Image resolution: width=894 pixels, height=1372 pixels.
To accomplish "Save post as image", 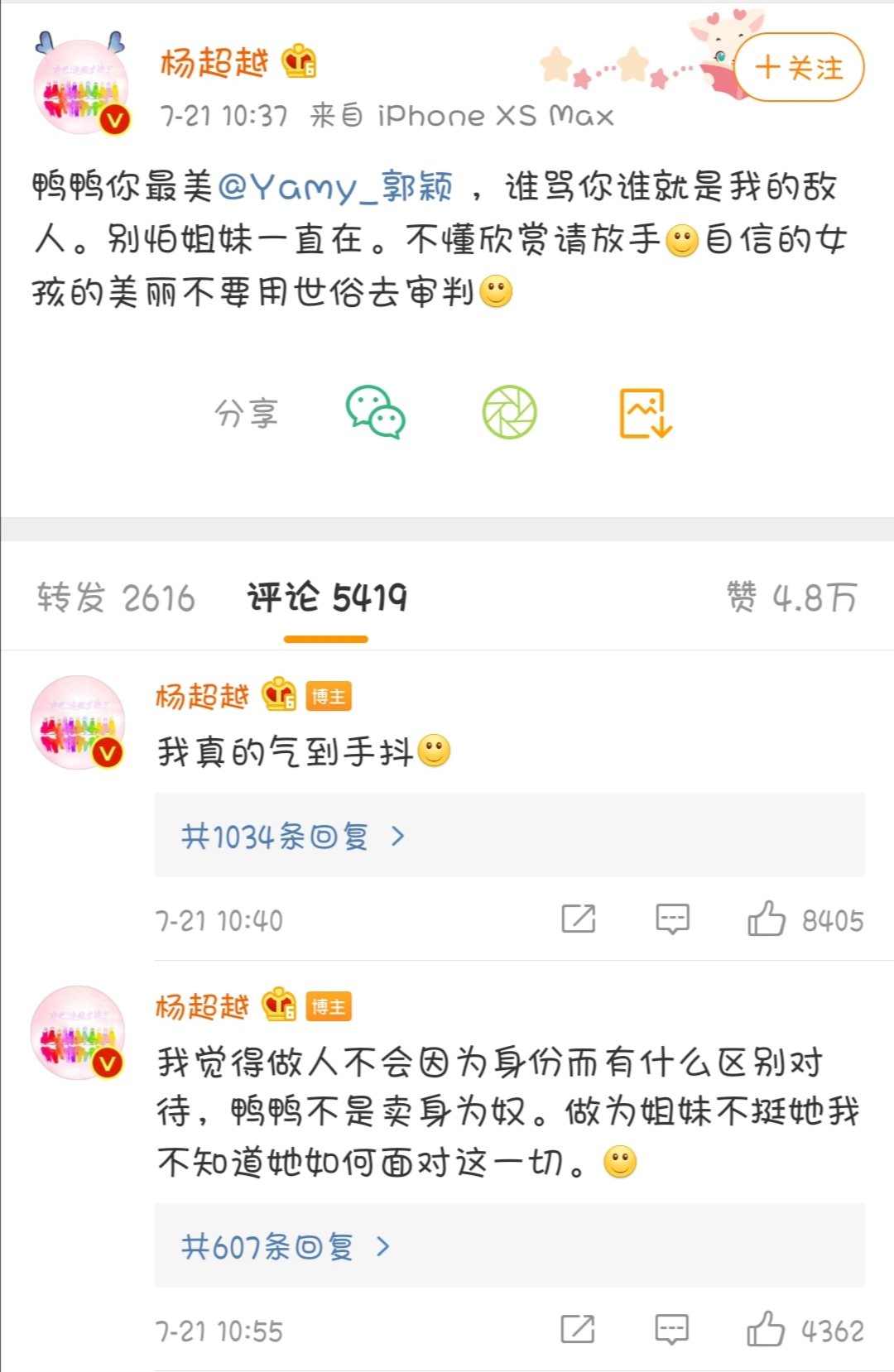I will tap(646, 412).
